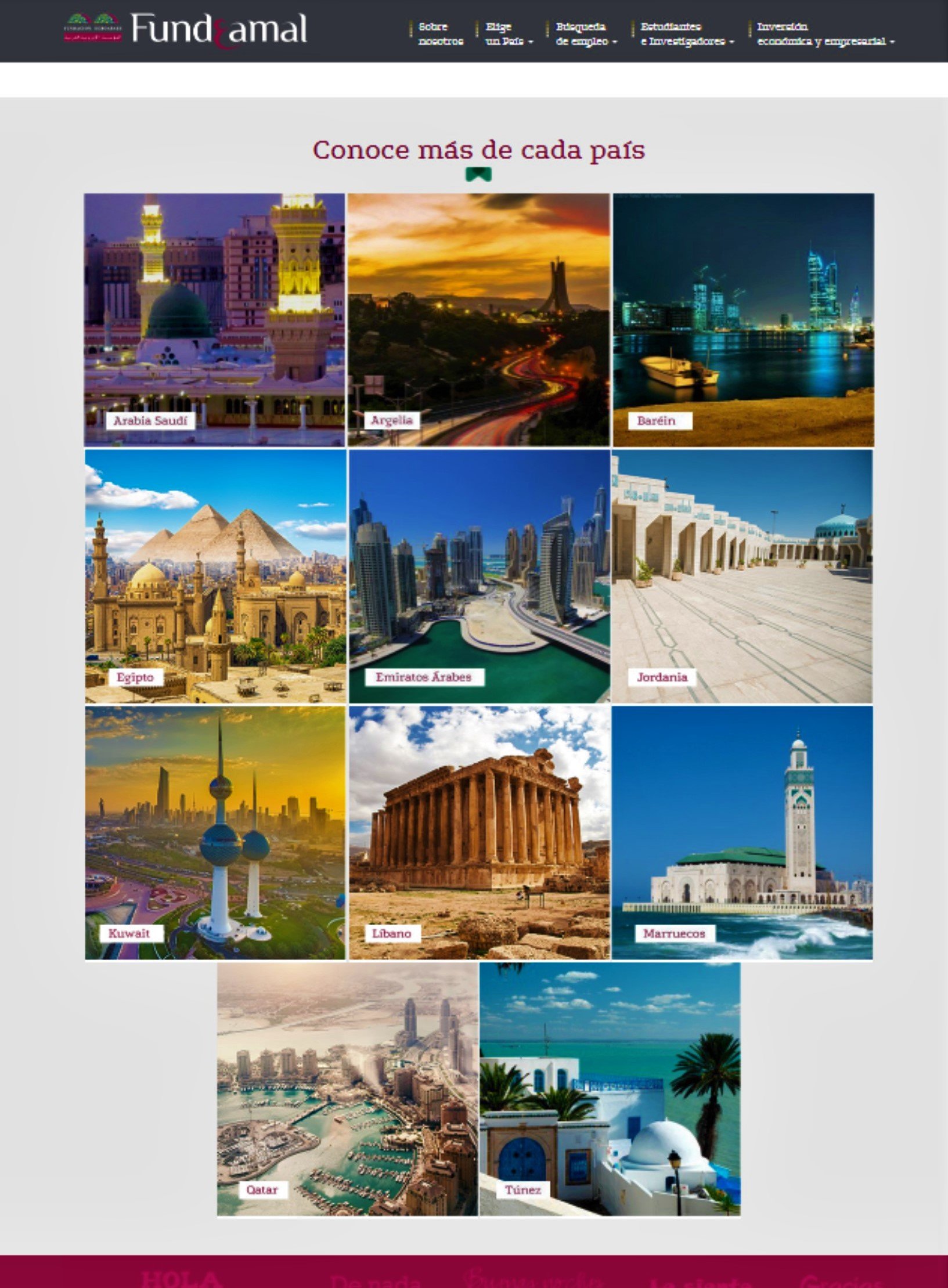Viewport: 948px width, 1288px height.
Task: Expand the Elige un País dropdown
Action: coord(509,34)
